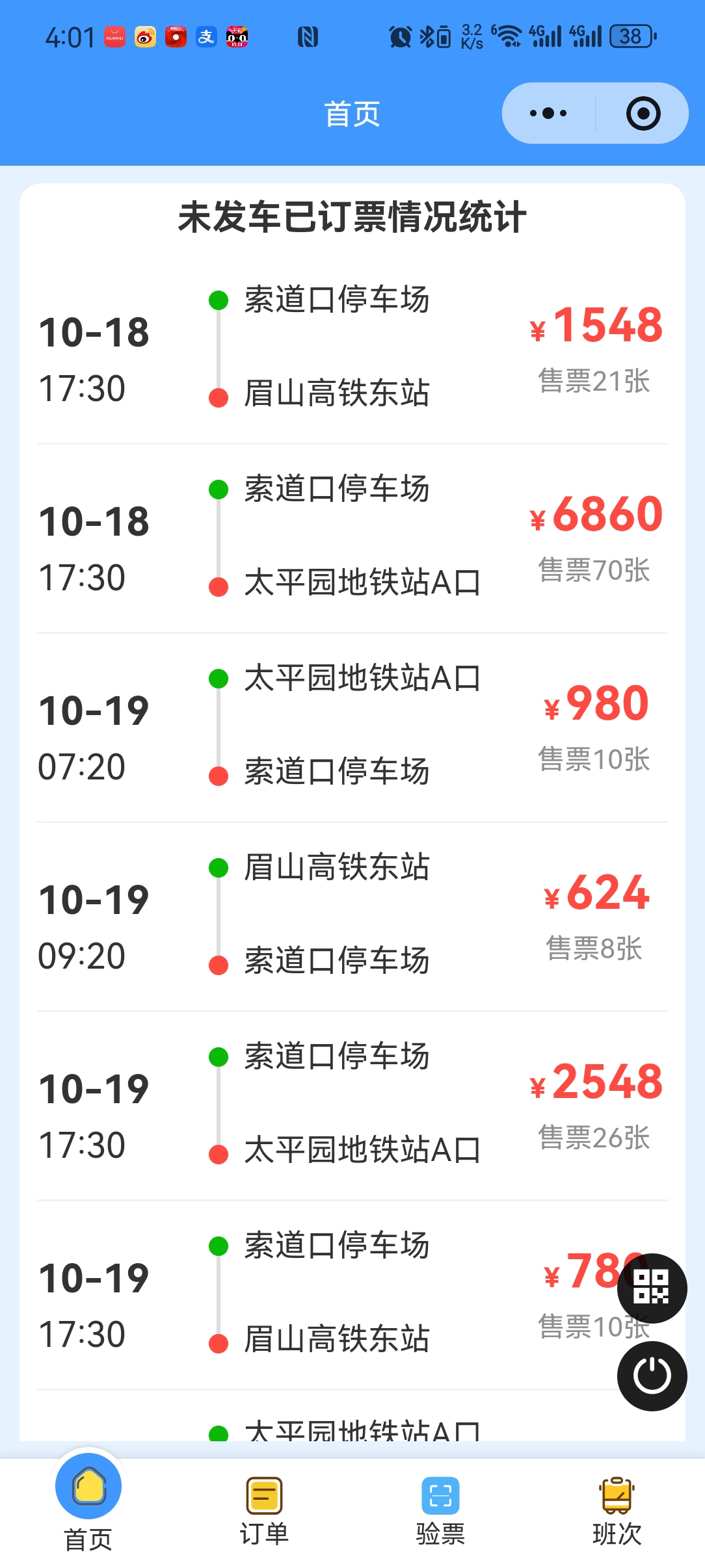Open 10-19 17:30 trip to 太平园地铁站A口
705x1568 pixels.
(351, 1104)
